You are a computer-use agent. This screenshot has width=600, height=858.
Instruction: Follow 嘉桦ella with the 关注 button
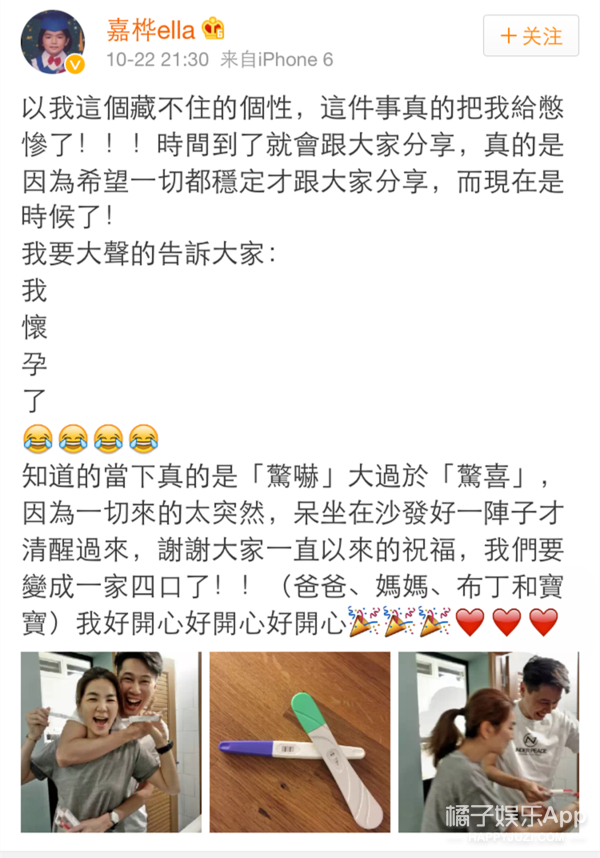(x=531, y=37)
